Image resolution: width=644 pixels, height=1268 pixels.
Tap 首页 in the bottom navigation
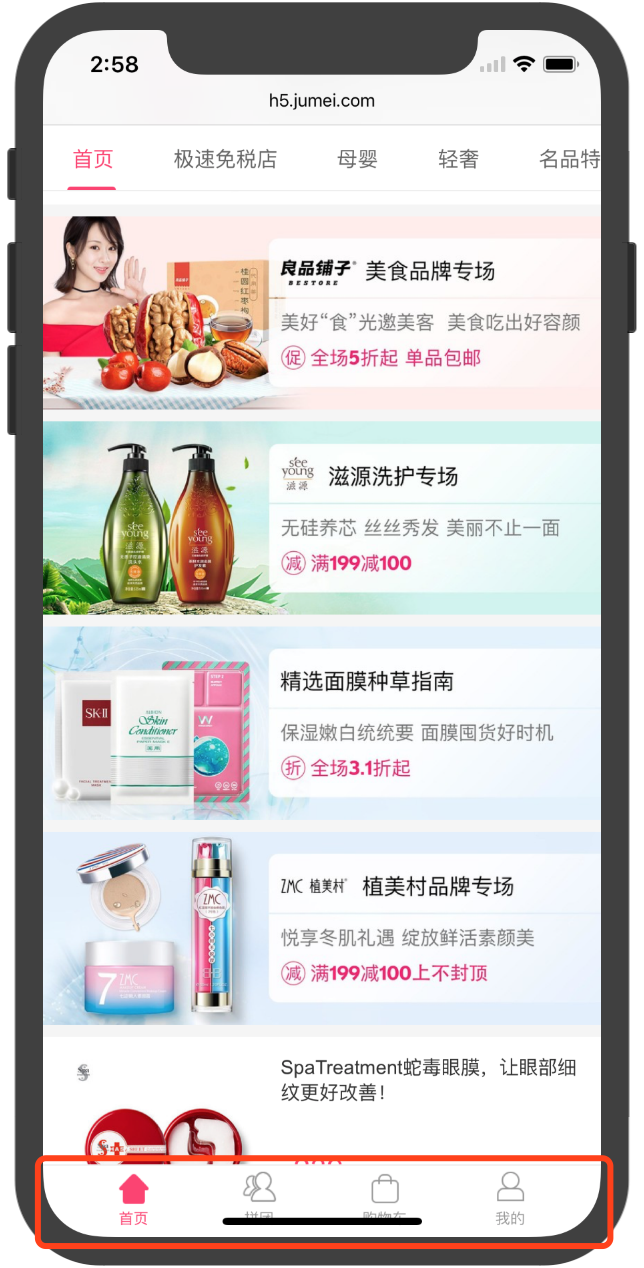click(x=133, y=1198)
